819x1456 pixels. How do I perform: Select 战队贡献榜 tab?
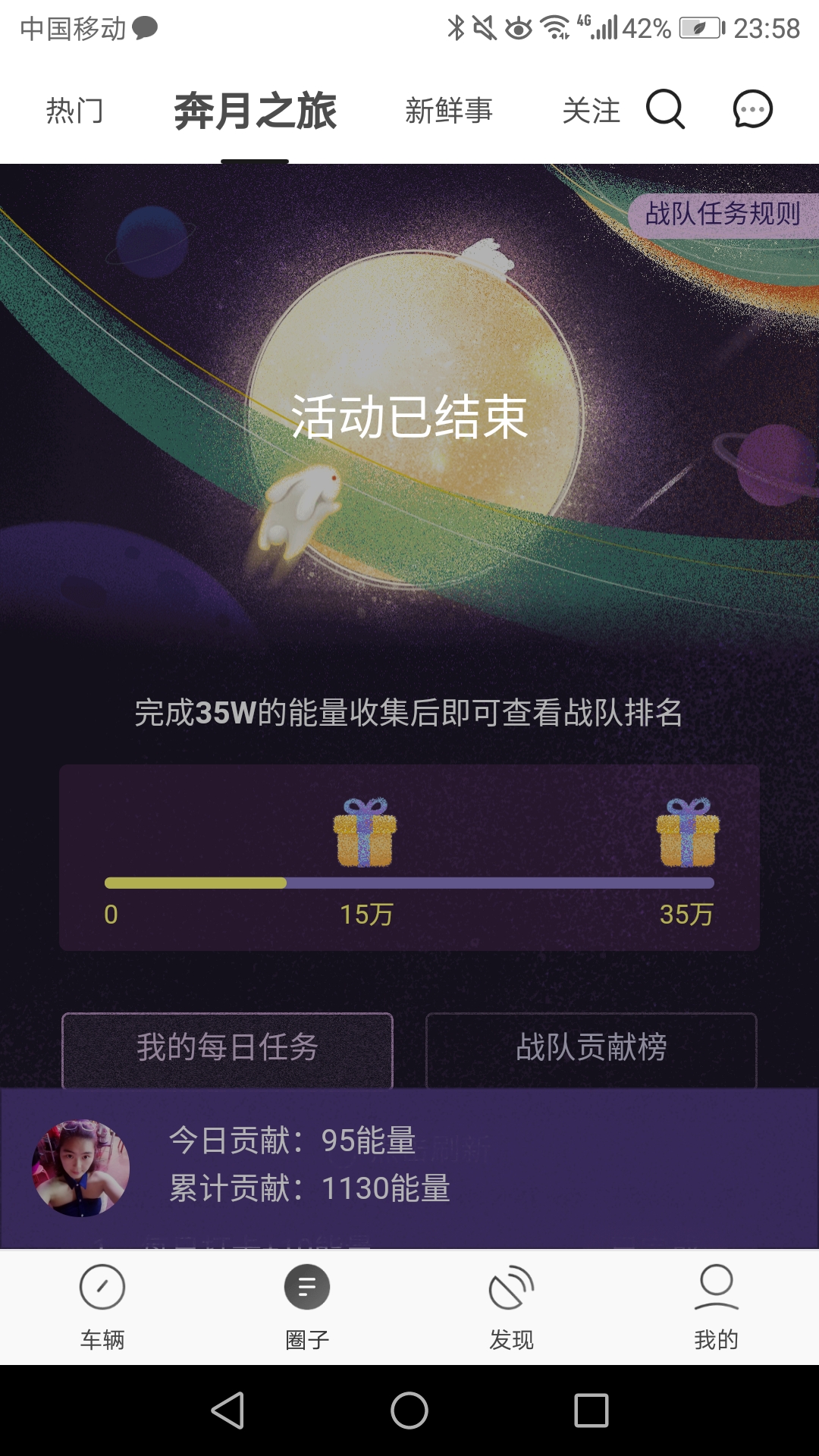point(591,1049)
